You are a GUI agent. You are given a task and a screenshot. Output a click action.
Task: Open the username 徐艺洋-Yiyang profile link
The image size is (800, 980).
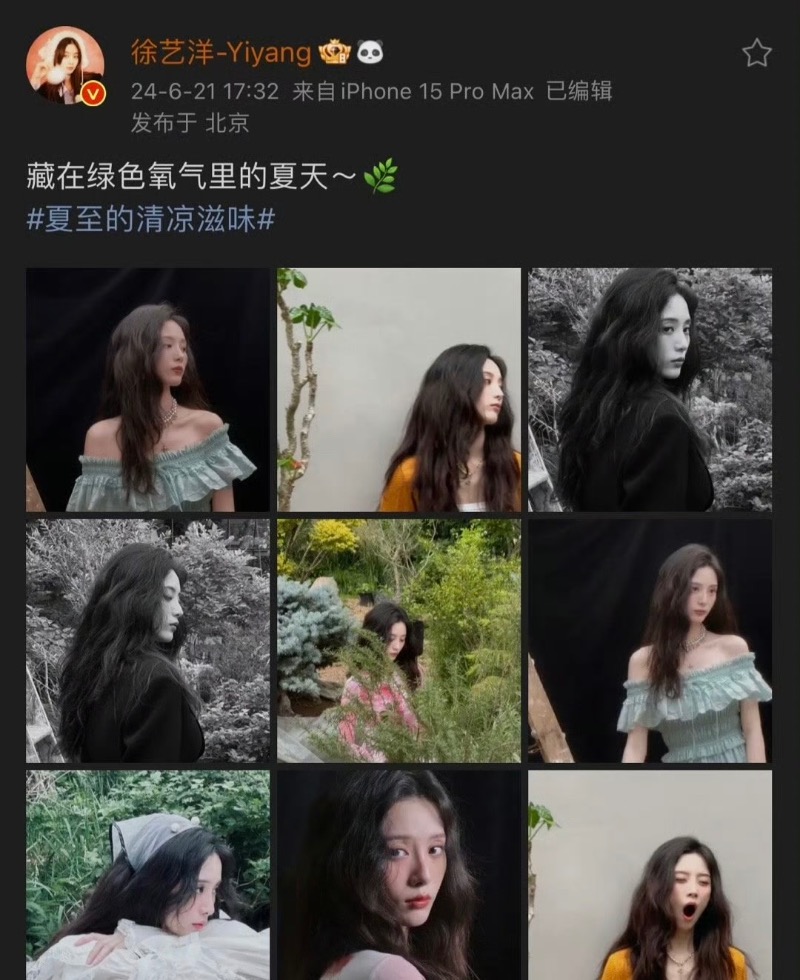pos(221,52)
